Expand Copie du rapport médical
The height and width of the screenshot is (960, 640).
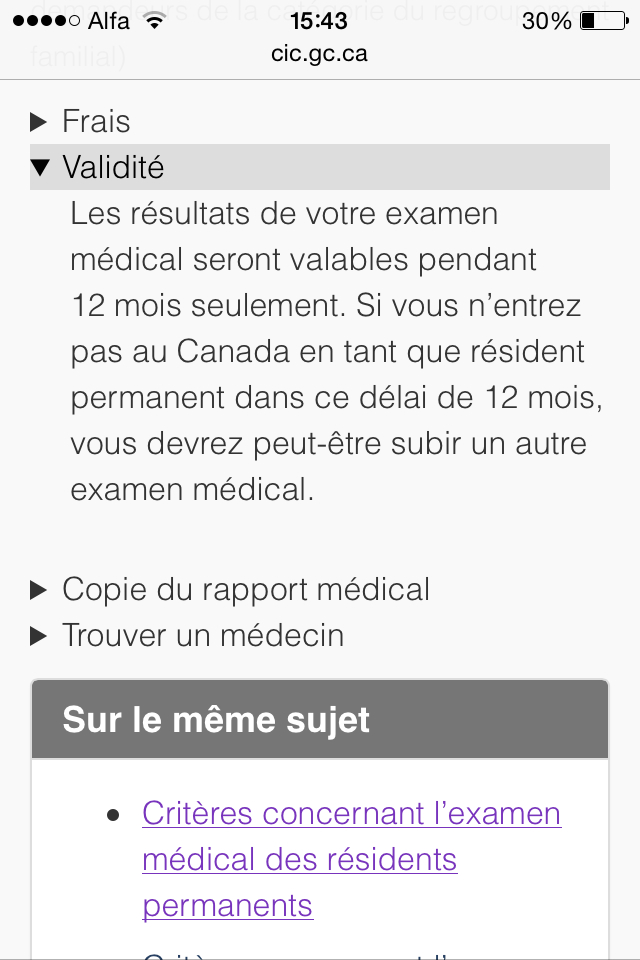point(245,589)
